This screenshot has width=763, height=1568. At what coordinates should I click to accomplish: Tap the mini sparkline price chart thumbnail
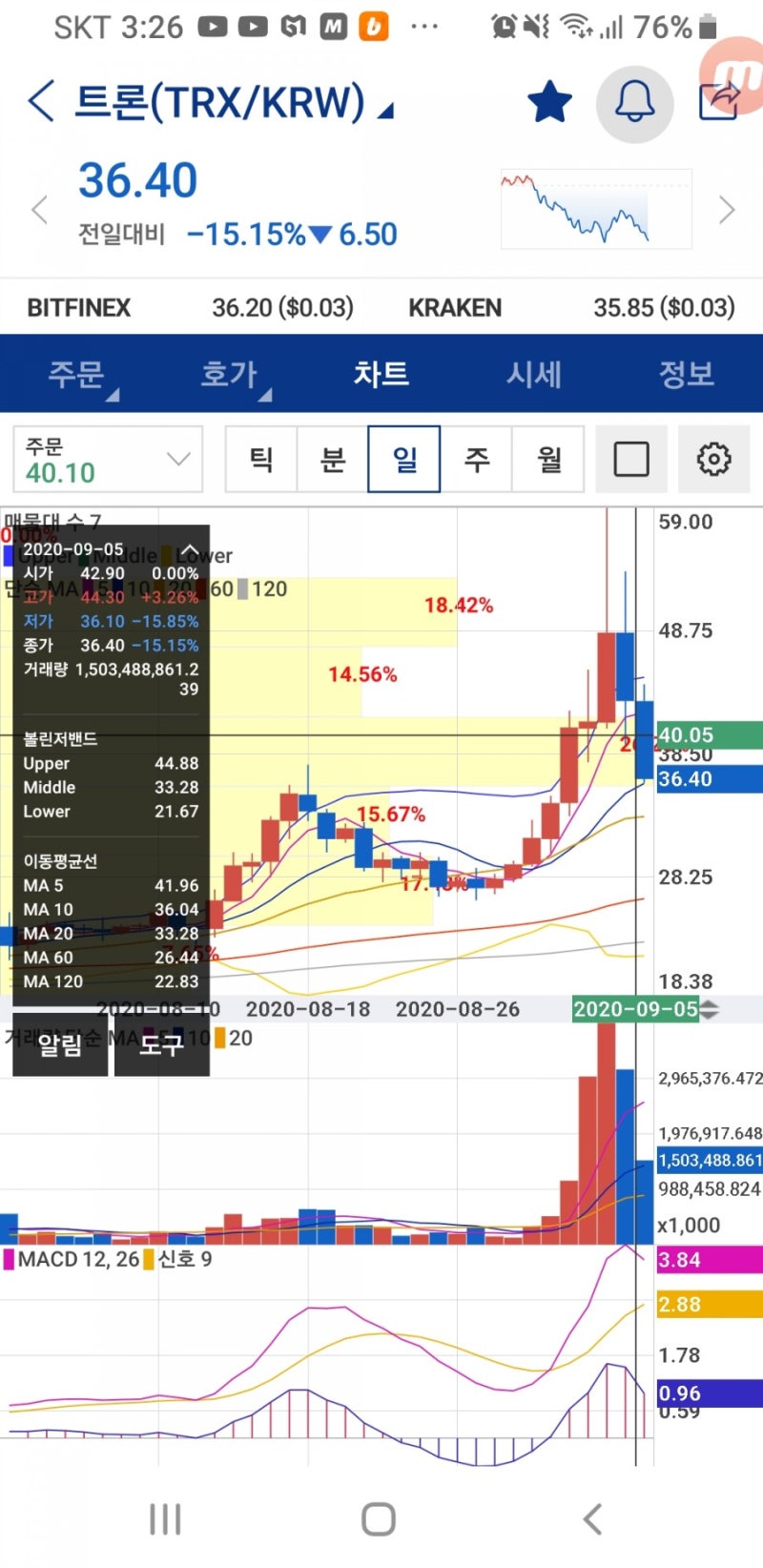tap(595, 208)
